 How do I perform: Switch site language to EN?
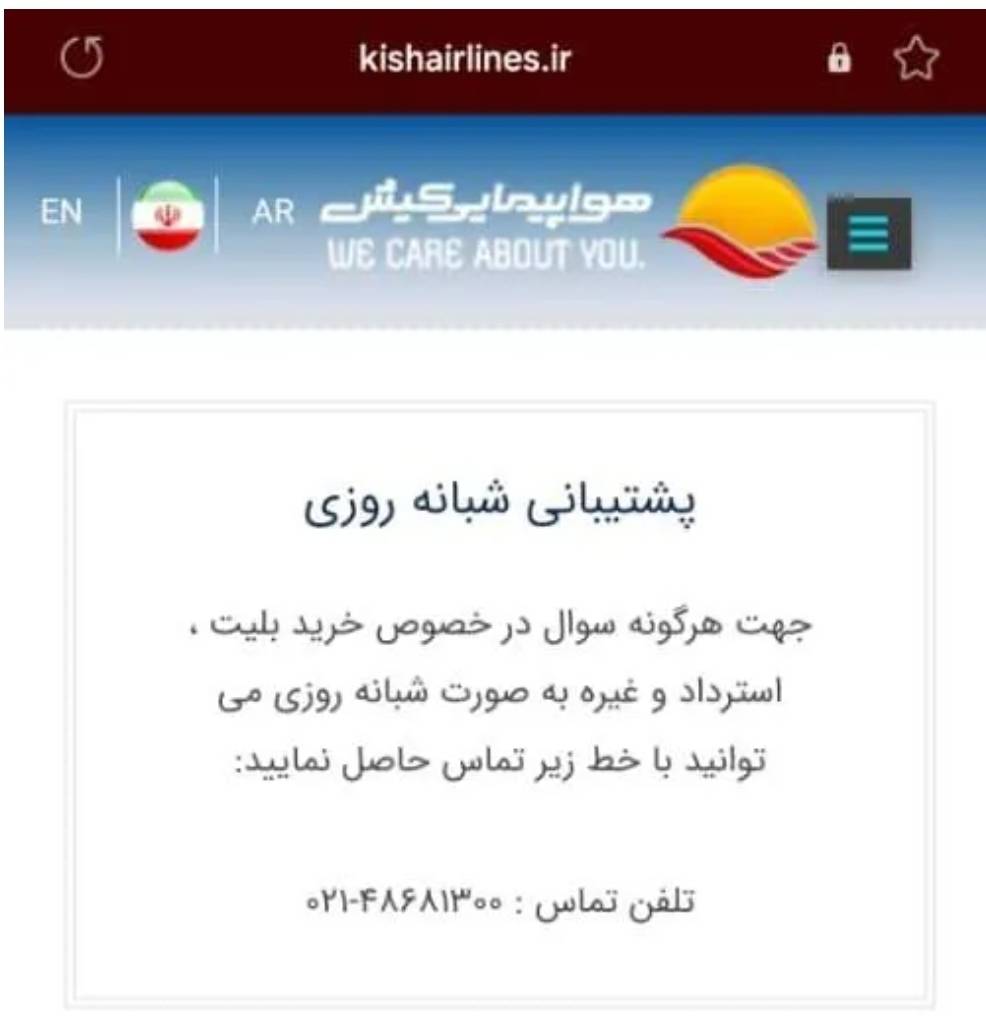pyautogui.click(x=62, y=212)
